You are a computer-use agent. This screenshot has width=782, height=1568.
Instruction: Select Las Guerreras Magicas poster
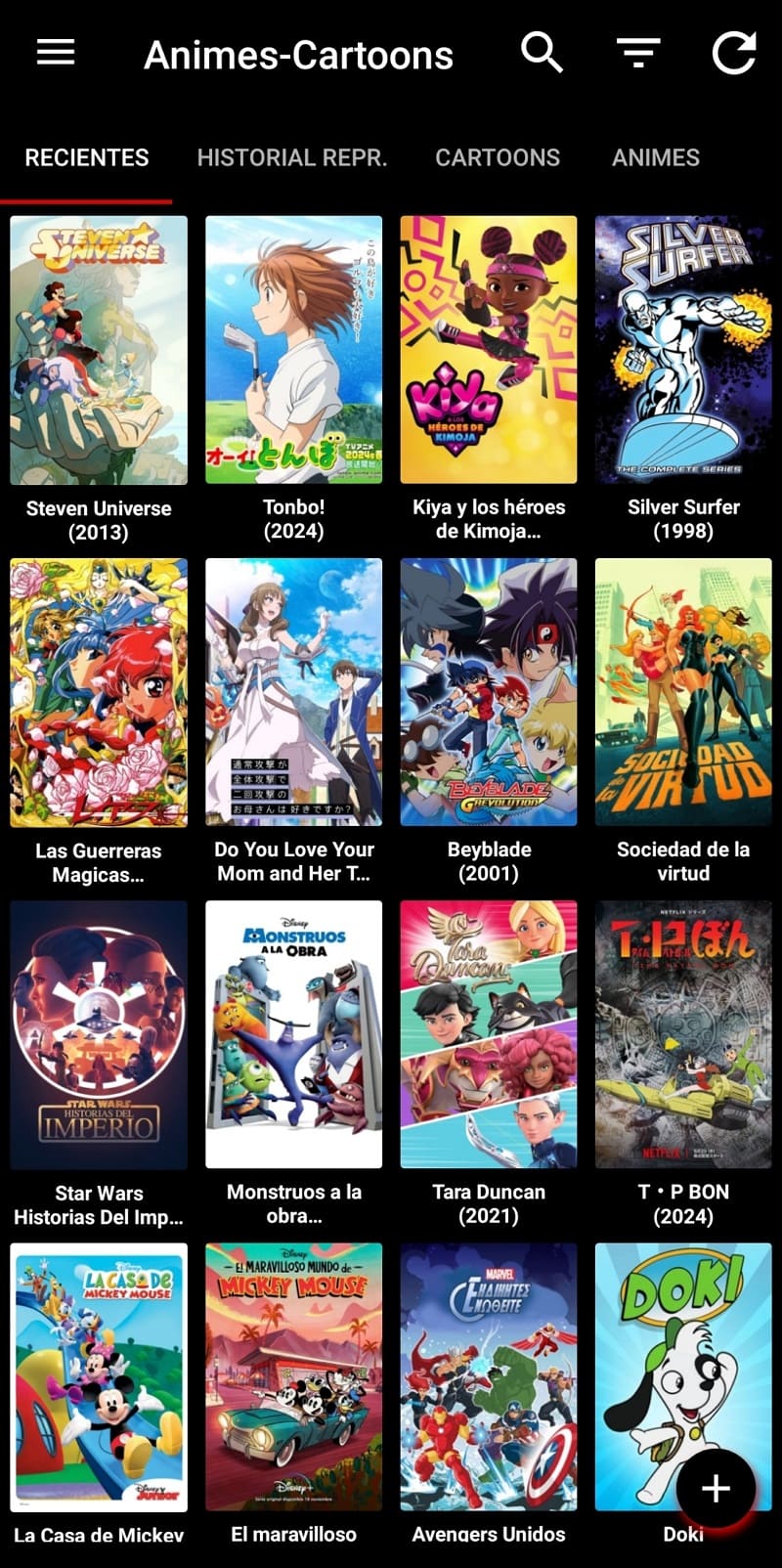point(98,692)
